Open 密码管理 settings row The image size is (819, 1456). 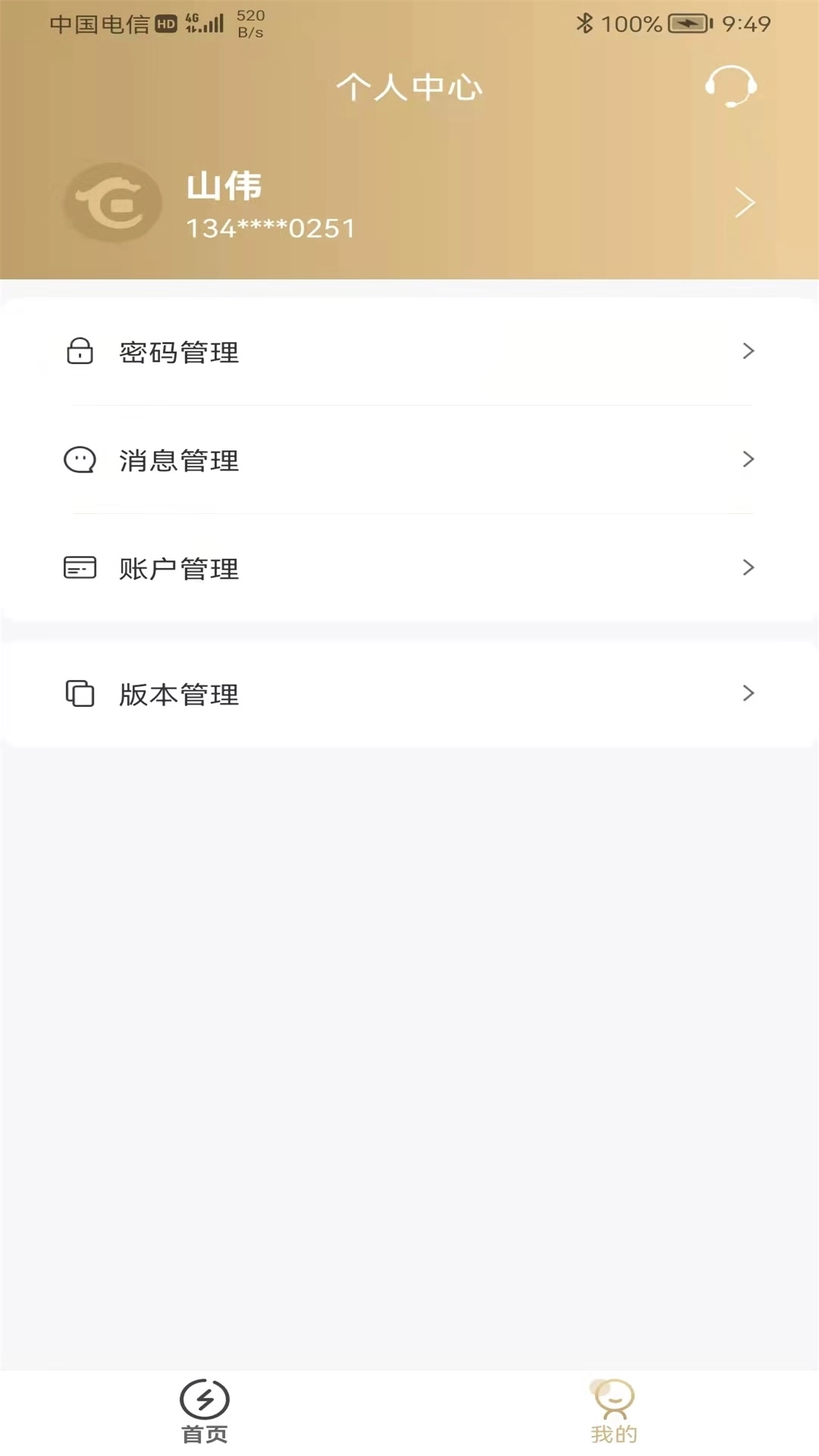(x=409, y=351)
